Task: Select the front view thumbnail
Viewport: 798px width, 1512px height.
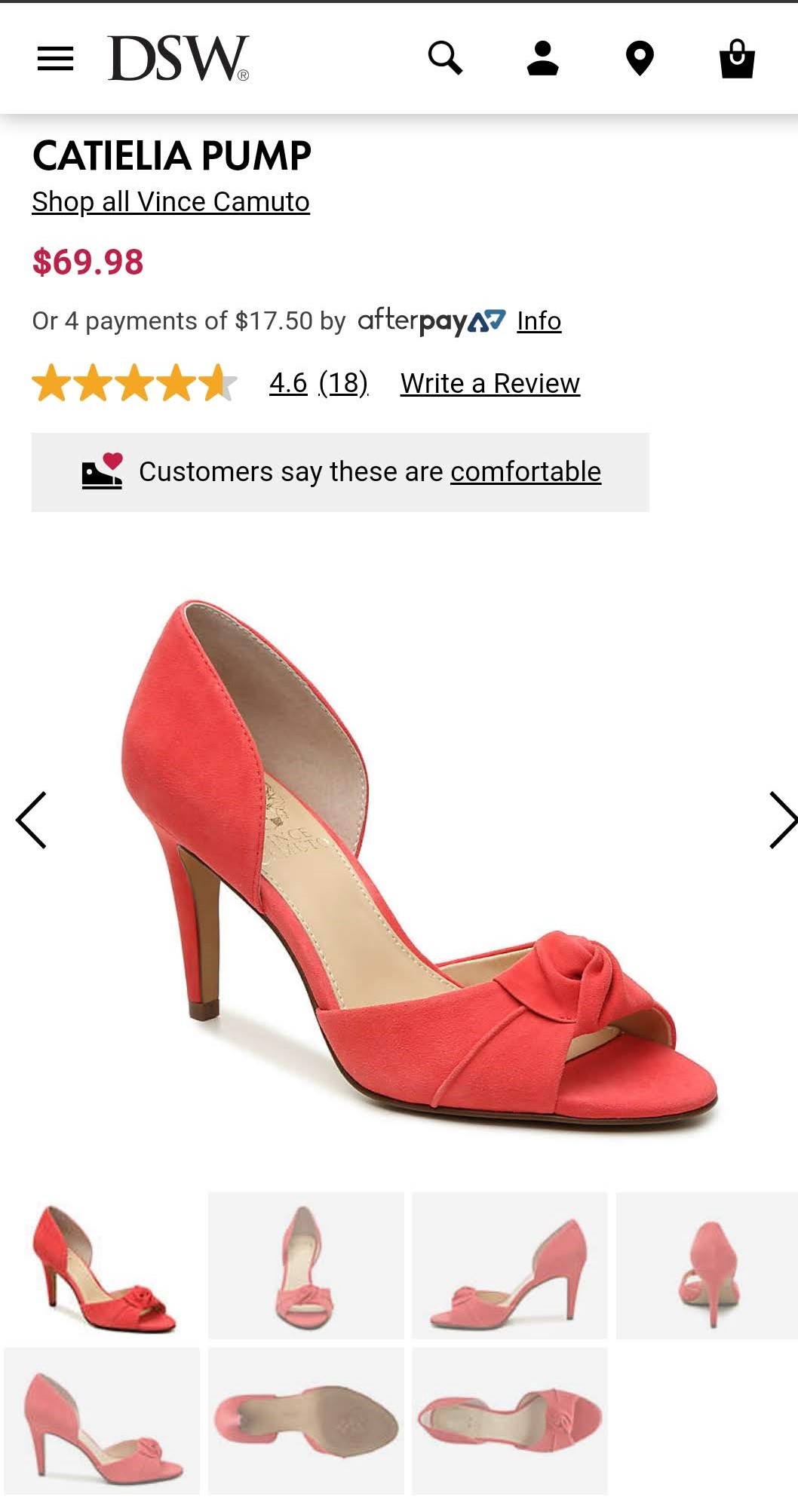Action: click(x=305, y=1265)
